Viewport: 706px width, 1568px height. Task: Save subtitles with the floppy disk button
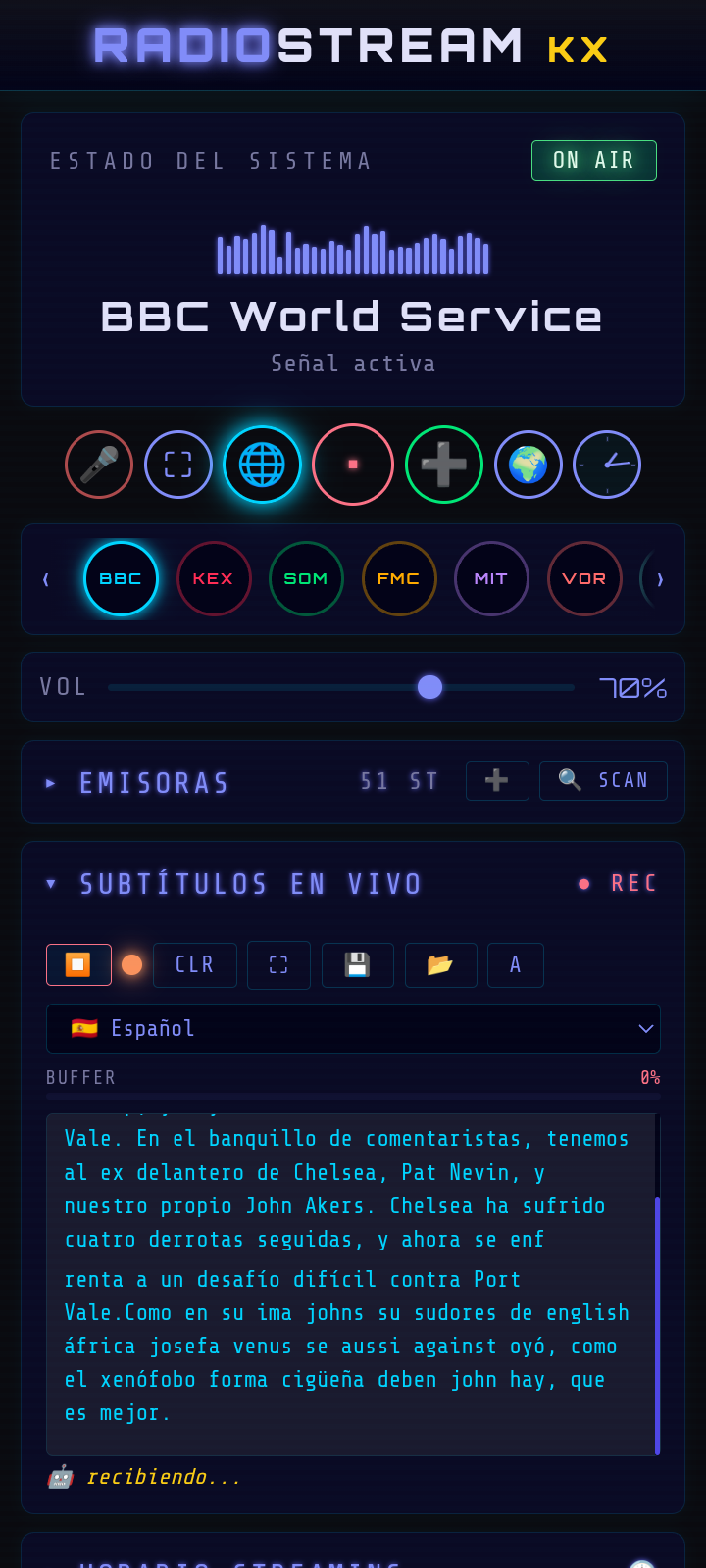point(357,965)
